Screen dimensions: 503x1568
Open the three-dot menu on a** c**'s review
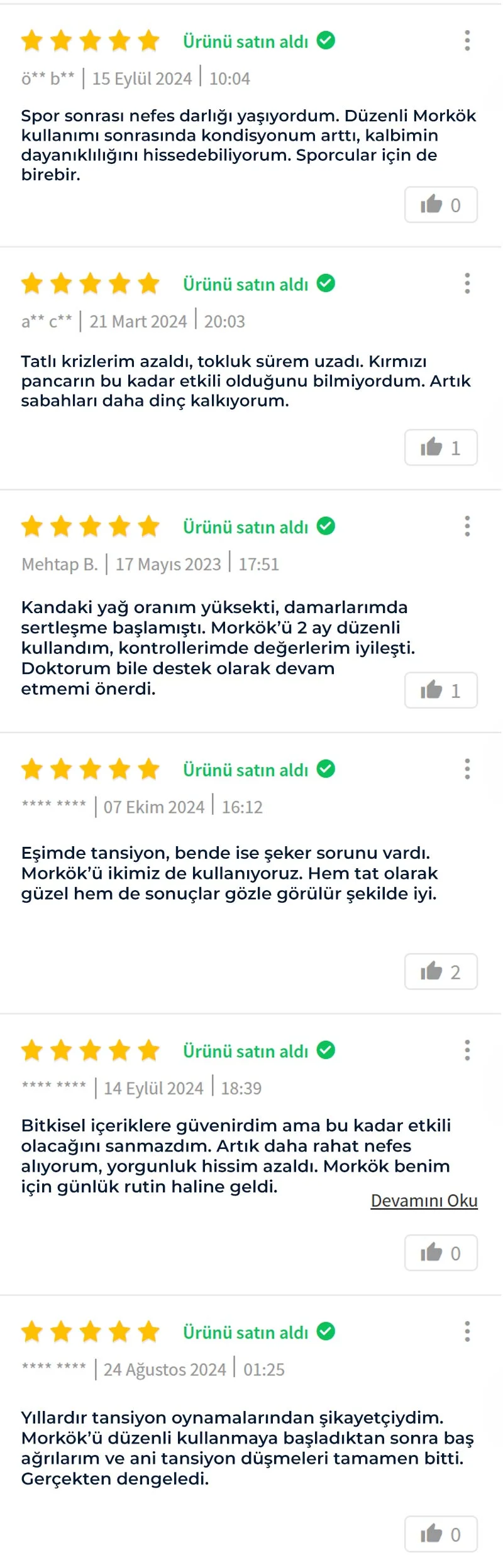467,283
